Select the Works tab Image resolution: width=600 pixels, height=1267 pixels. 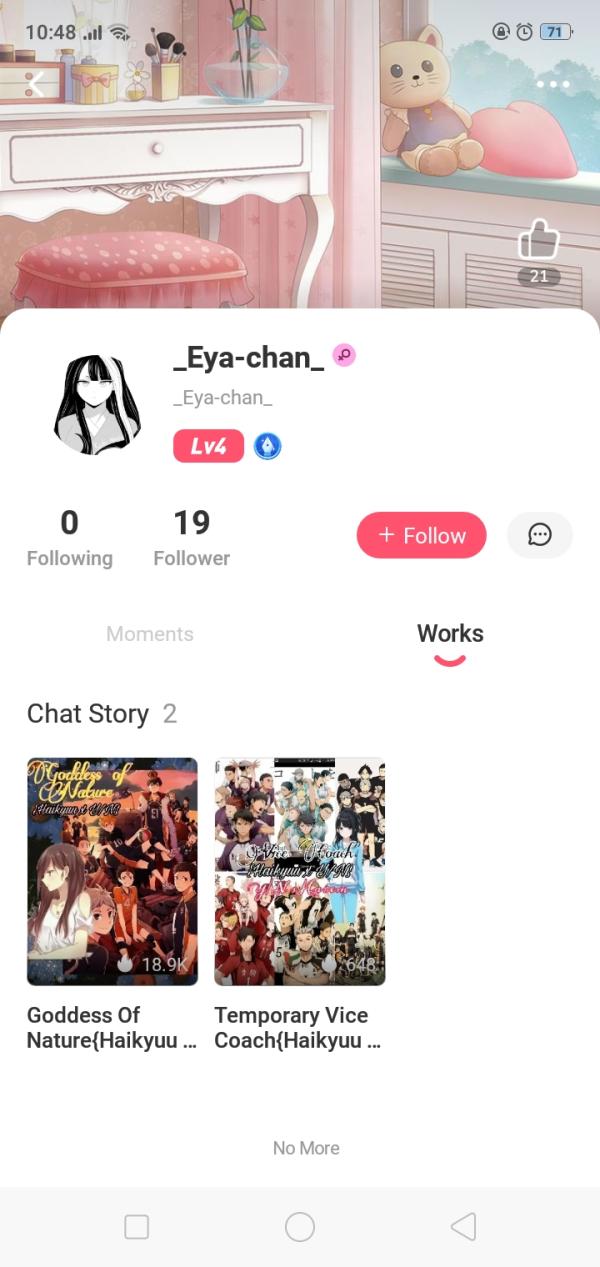pyautogui.click(x=450, y=634)
